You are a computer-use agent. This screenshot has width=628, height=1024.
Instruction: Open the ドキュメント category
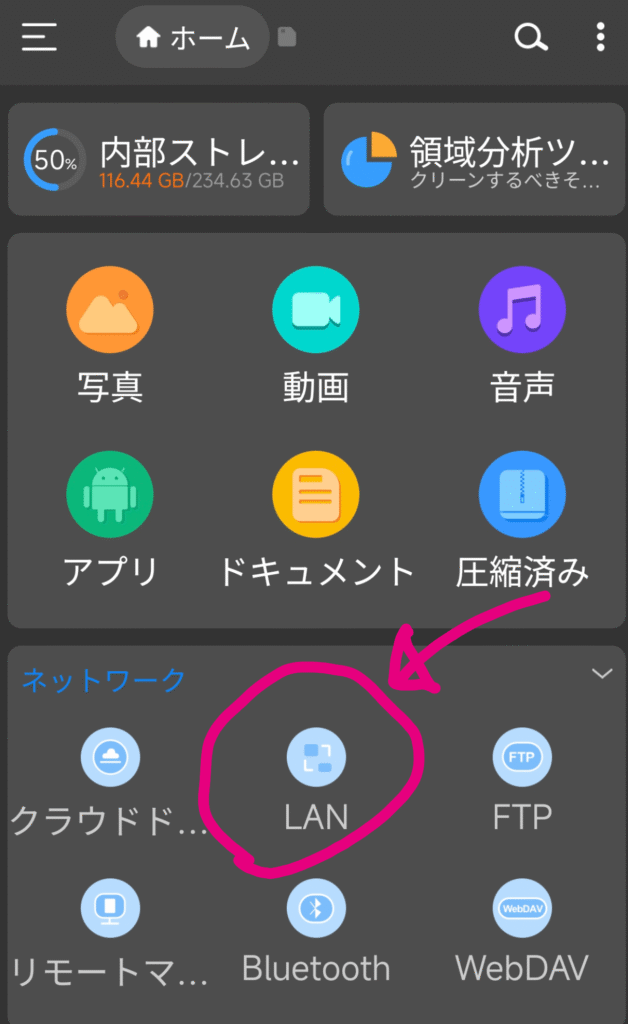tap(316, 520)
